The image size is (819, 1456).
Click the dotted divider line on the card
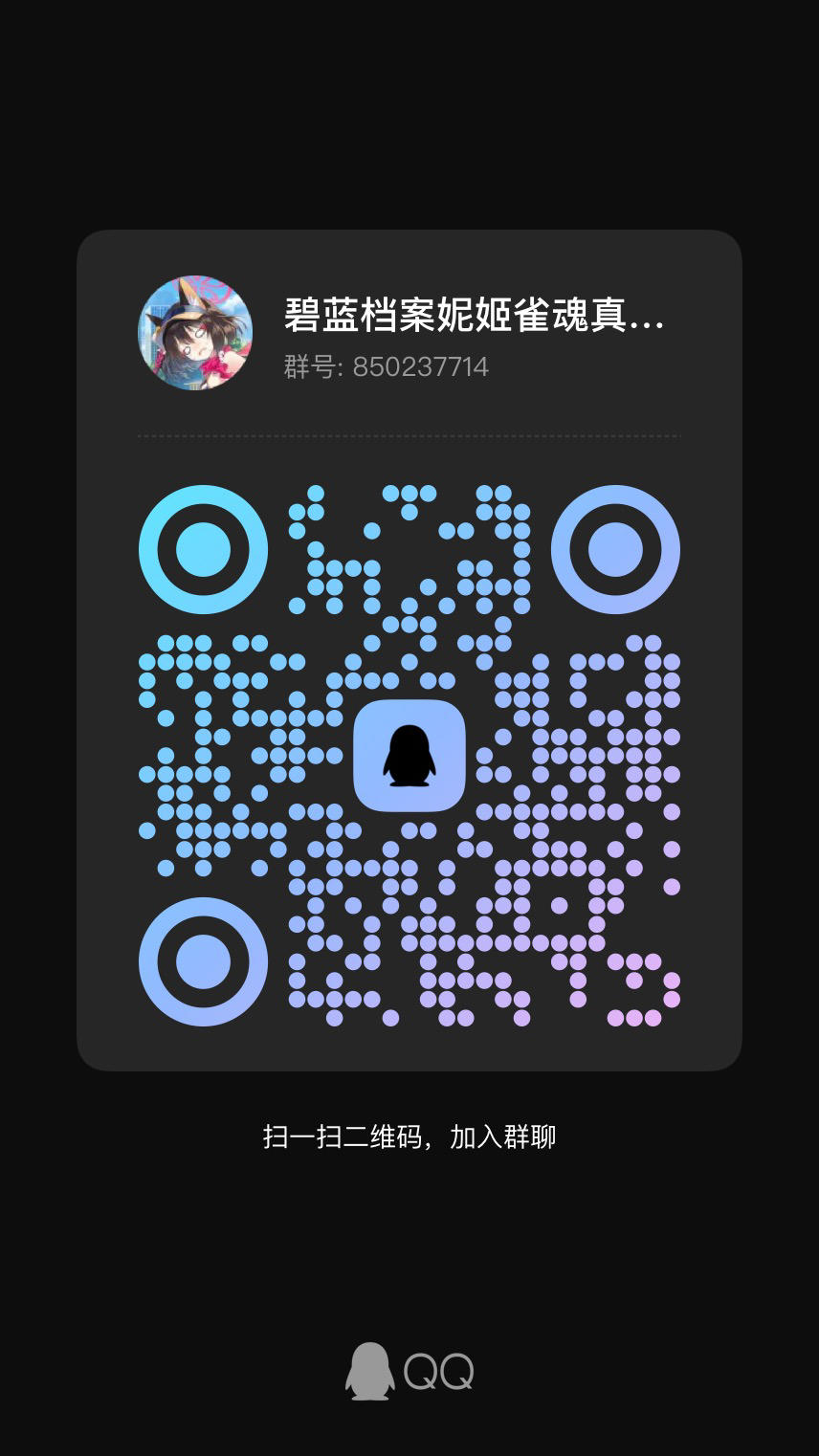pyautogui.click(x=409, y=433)
